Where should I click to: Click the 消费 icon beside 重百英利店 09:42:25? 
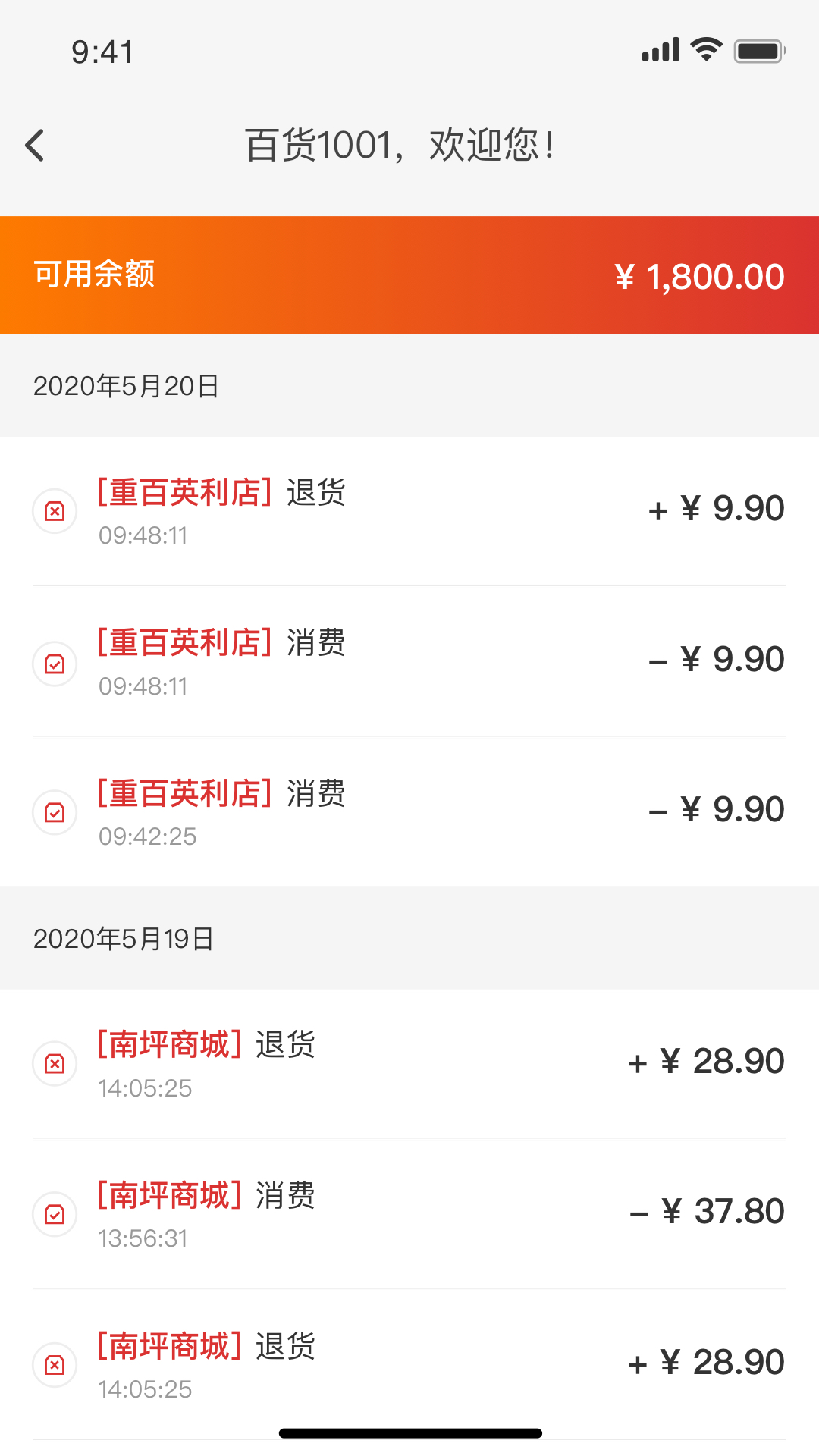click(x=54, y=811)
